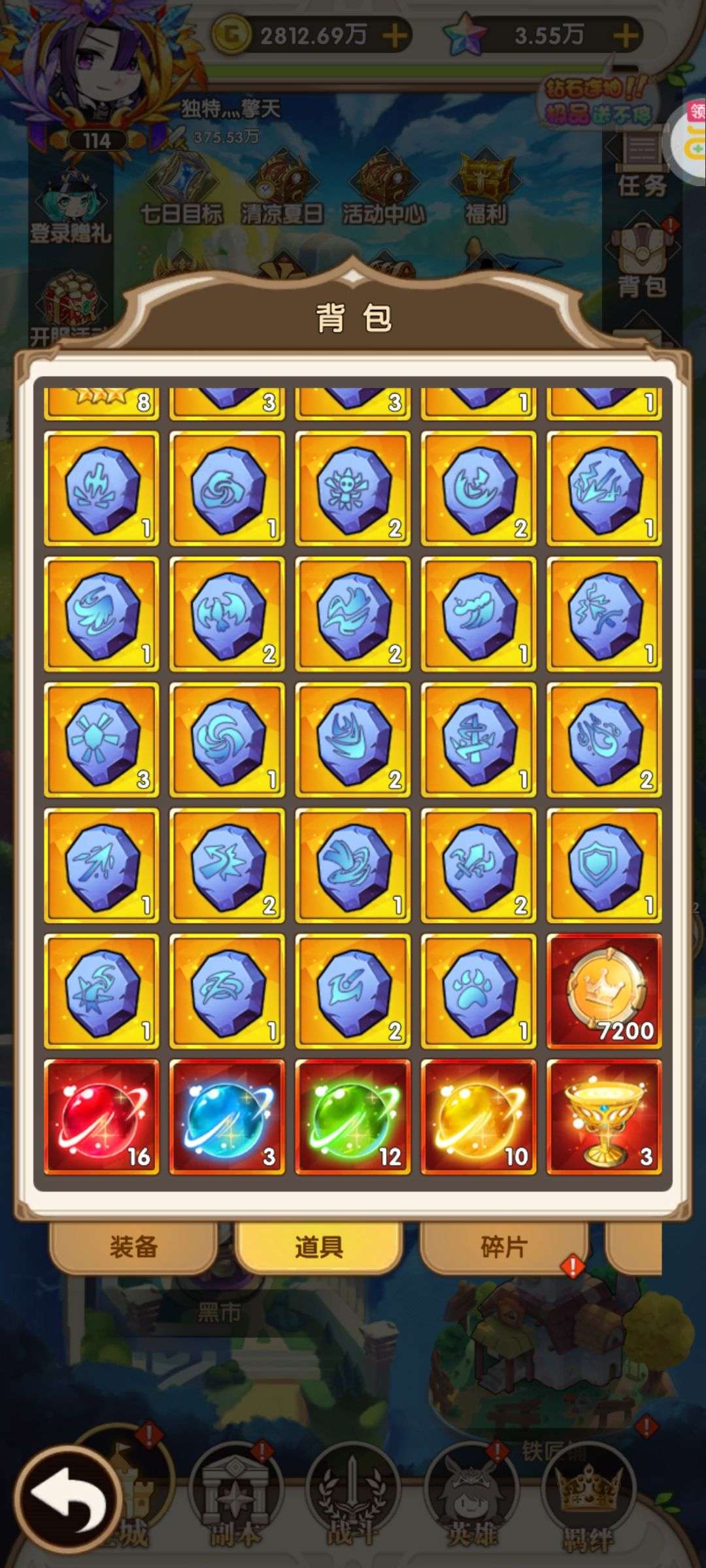Add more star gems
Image resolution: width=706 pixels, height=1568 pixels.
point(626,36)
